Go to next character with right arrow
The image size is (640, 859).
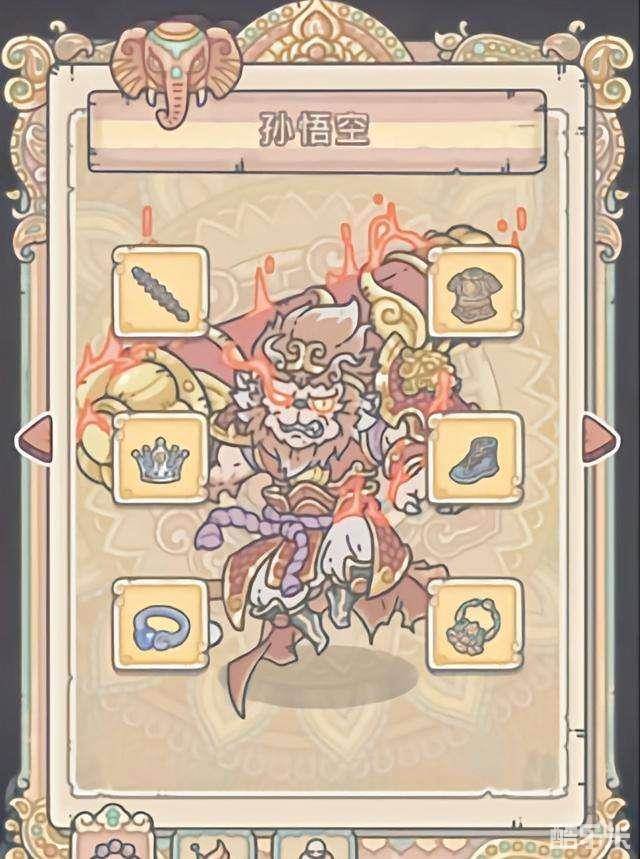607,434
